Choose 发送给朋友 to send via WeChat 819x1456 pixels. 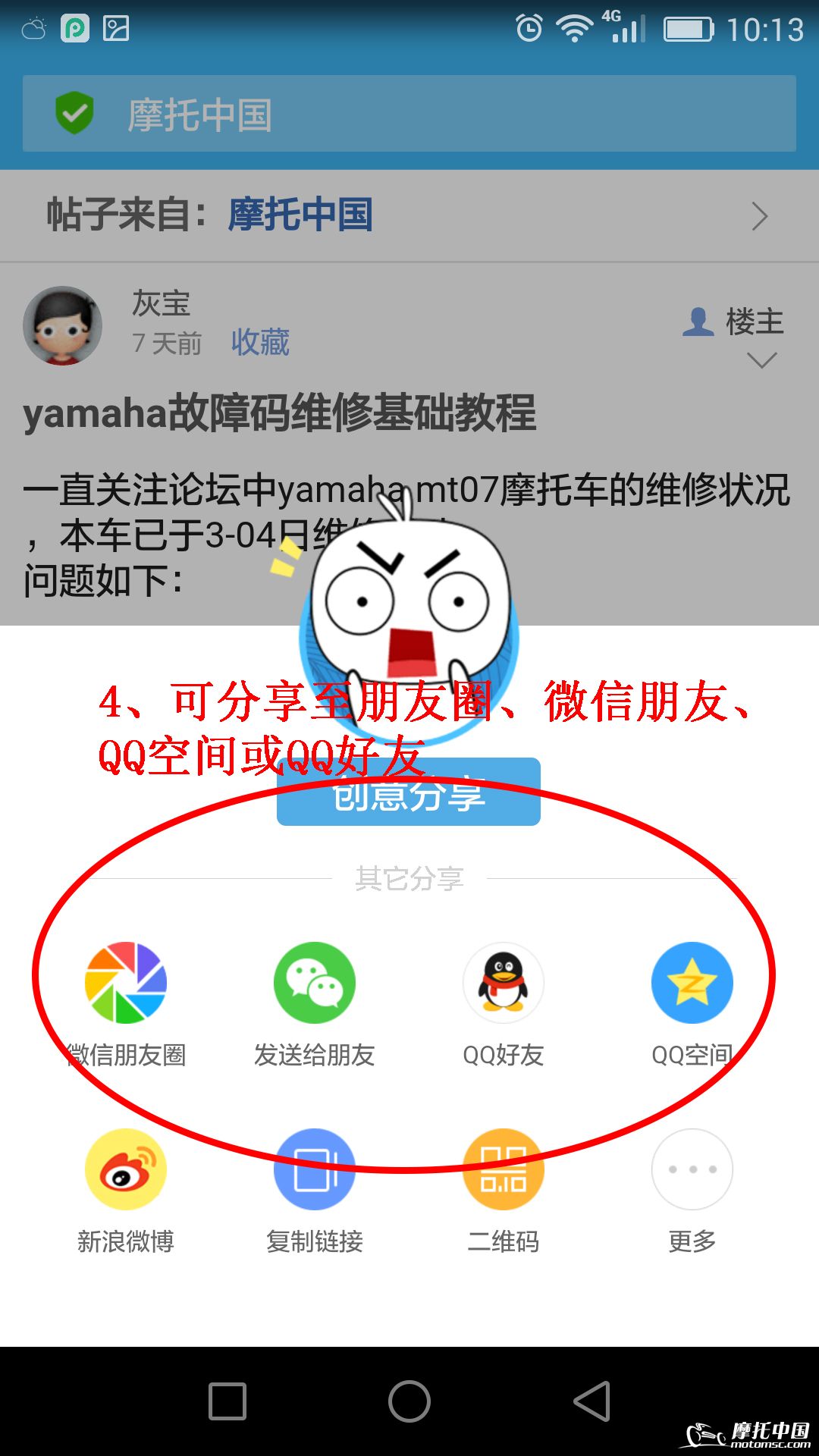314,984
